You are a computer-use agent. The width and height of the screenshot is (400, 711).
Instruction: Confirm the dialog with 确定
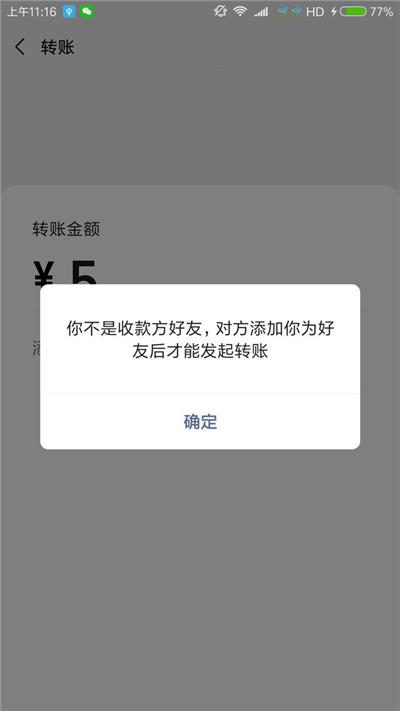[200, 422]
